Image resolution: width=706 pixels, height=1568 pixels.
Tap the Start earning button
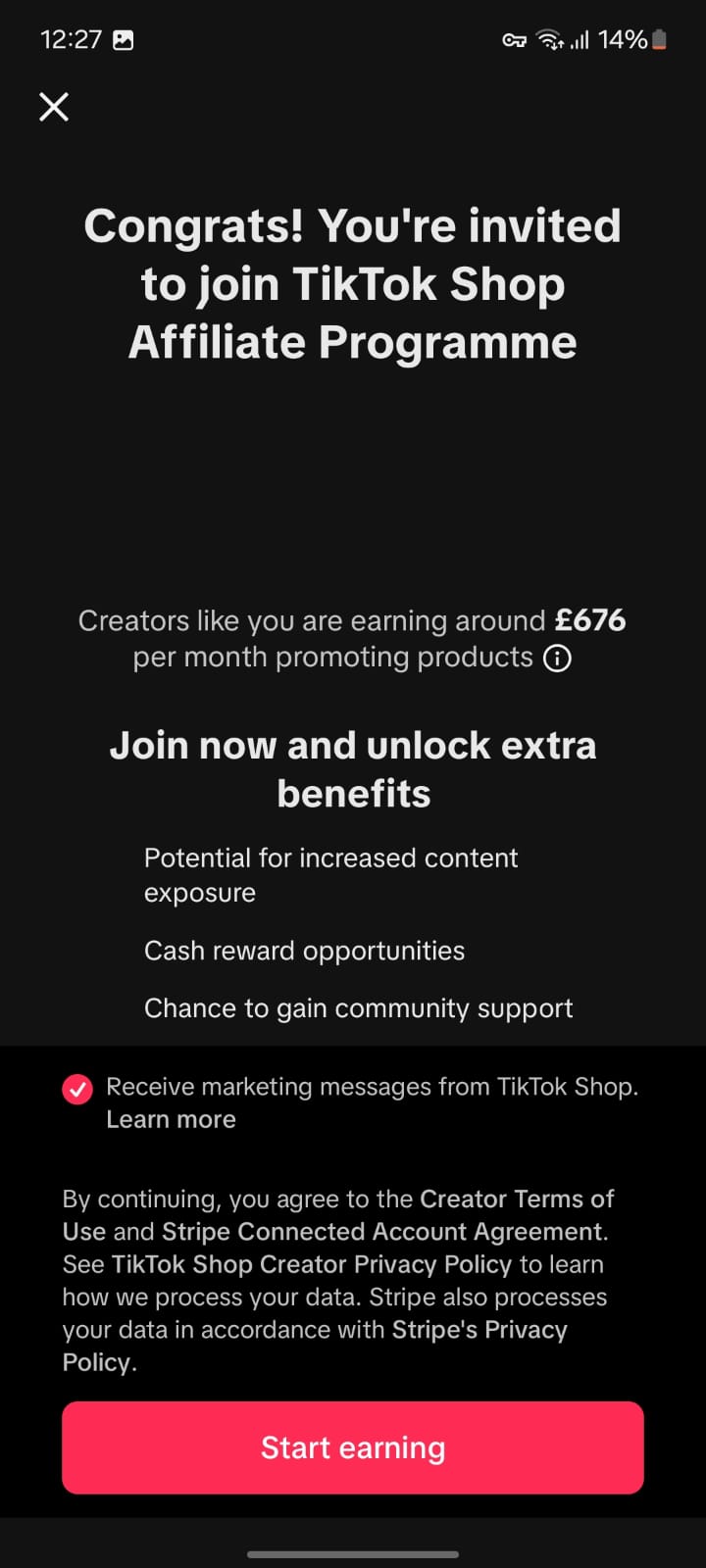[353, 1447]
